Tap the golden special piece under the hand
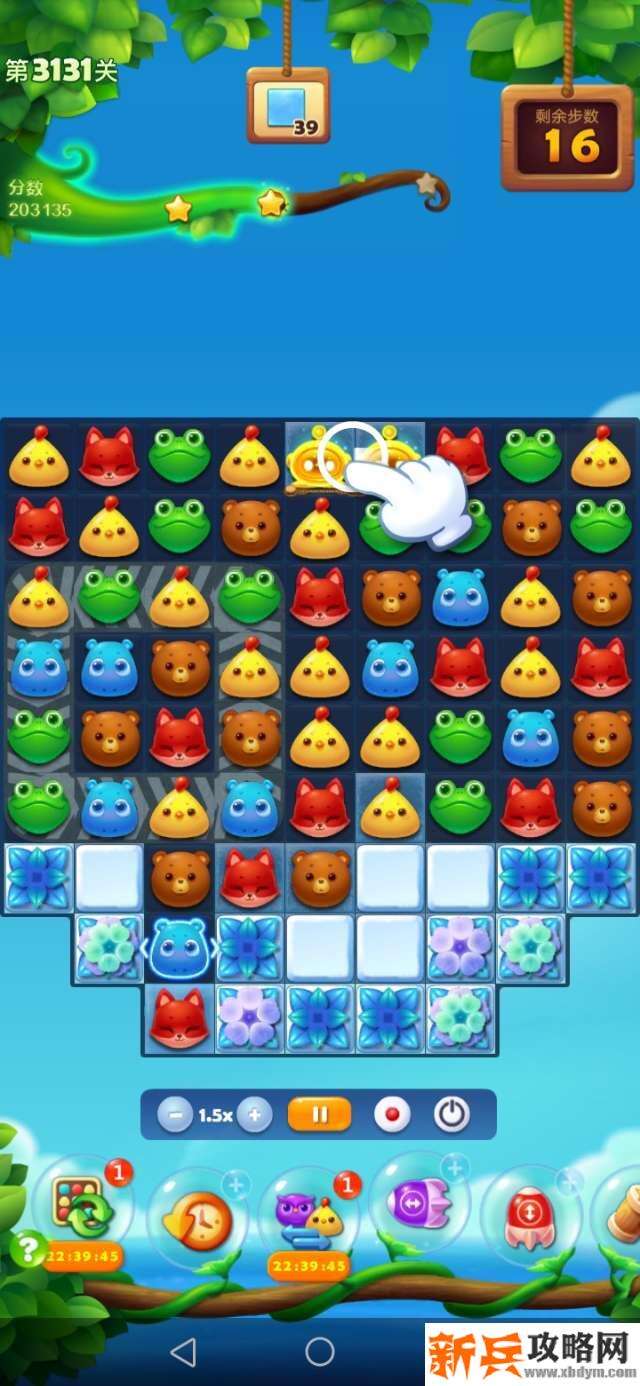Viewport: 640px width, 1386px height. point(320,460)
